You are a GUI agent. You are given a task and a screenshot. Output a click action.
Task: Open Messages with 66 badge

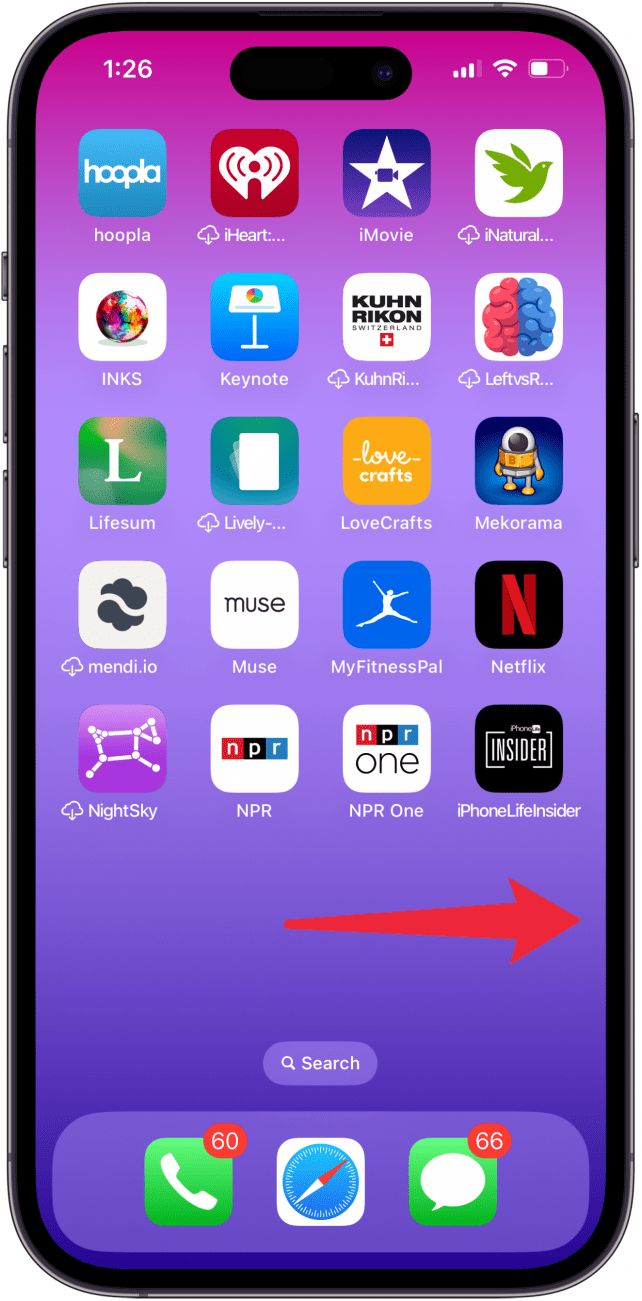click(x=452, y=1181)
